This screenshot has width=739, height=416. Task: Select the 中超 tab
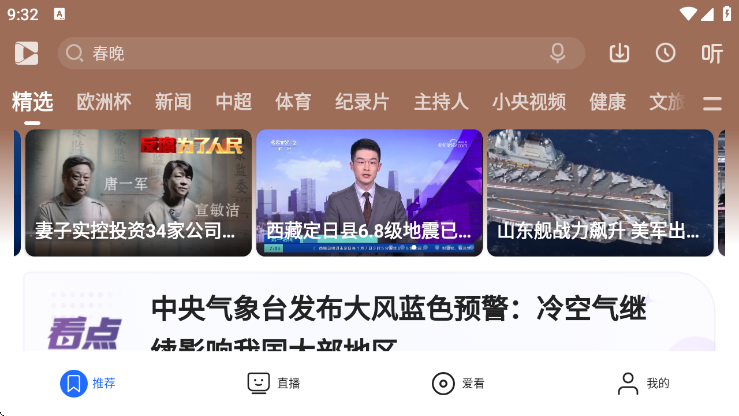coord(233,102)
